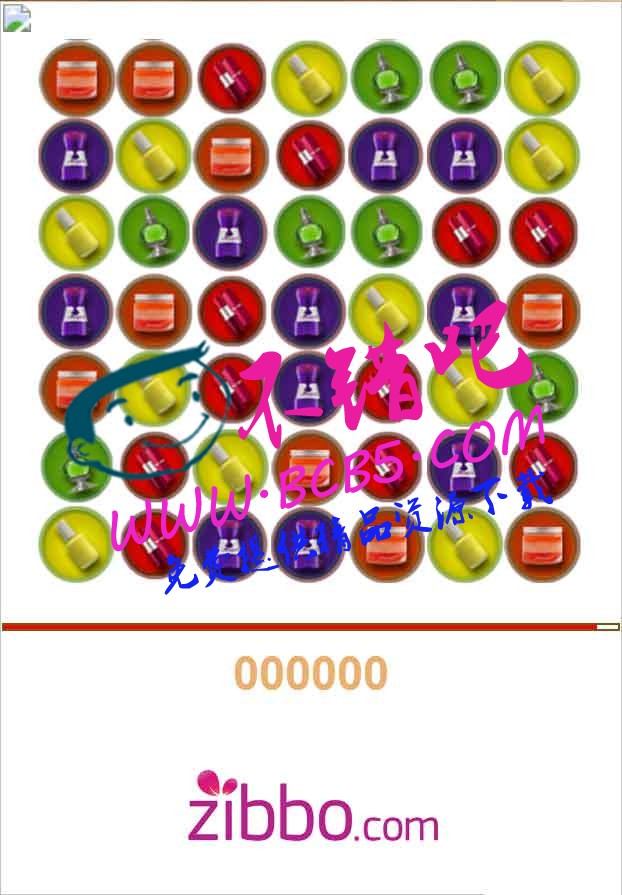622x895 pixels.
Task: Select the green perfume tile in the sixth row
Action: (x=76, y=467)
